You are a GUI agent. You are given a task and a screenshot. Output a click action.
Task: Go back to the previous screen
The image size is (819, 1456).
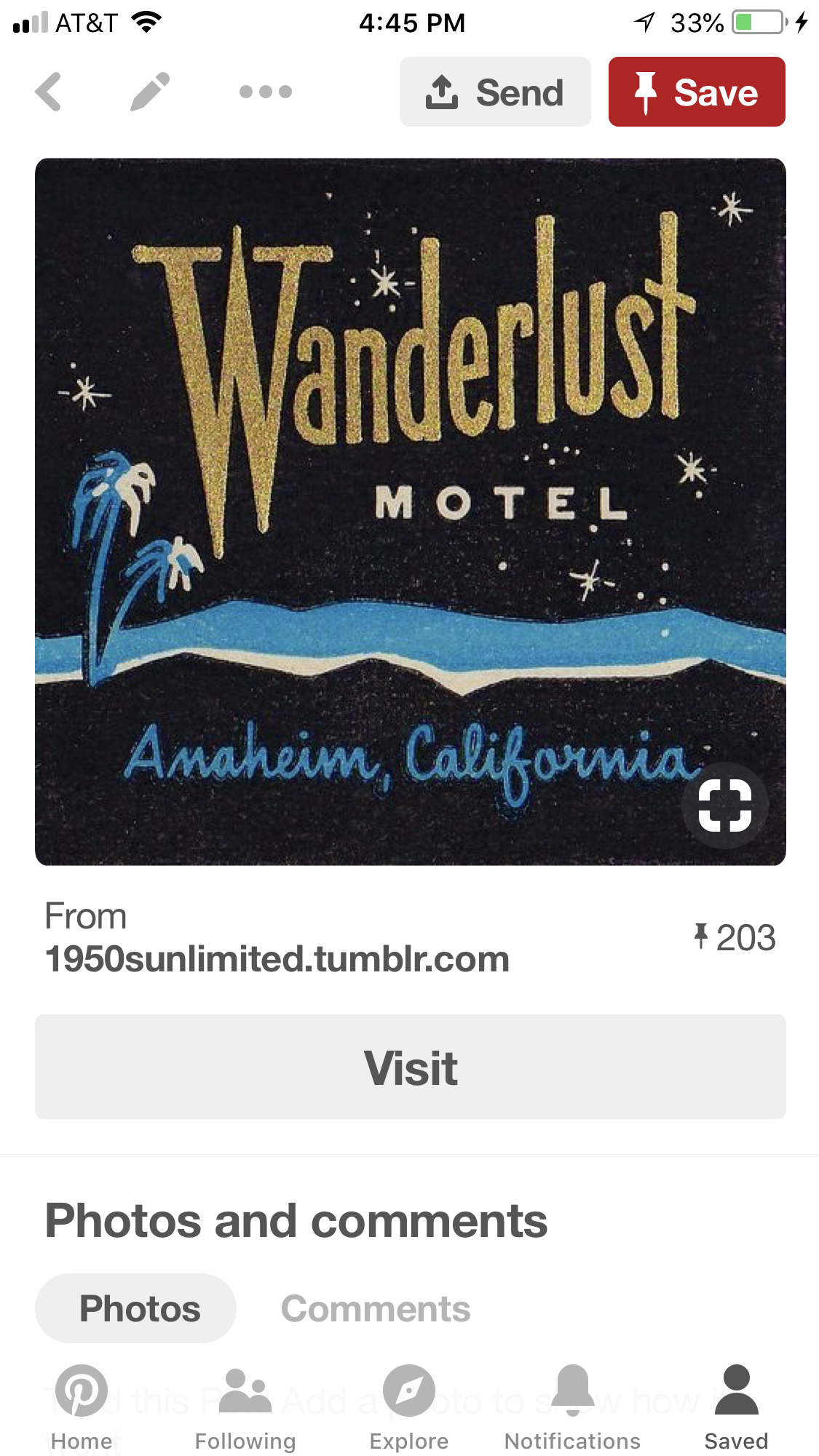click(49, 92)
